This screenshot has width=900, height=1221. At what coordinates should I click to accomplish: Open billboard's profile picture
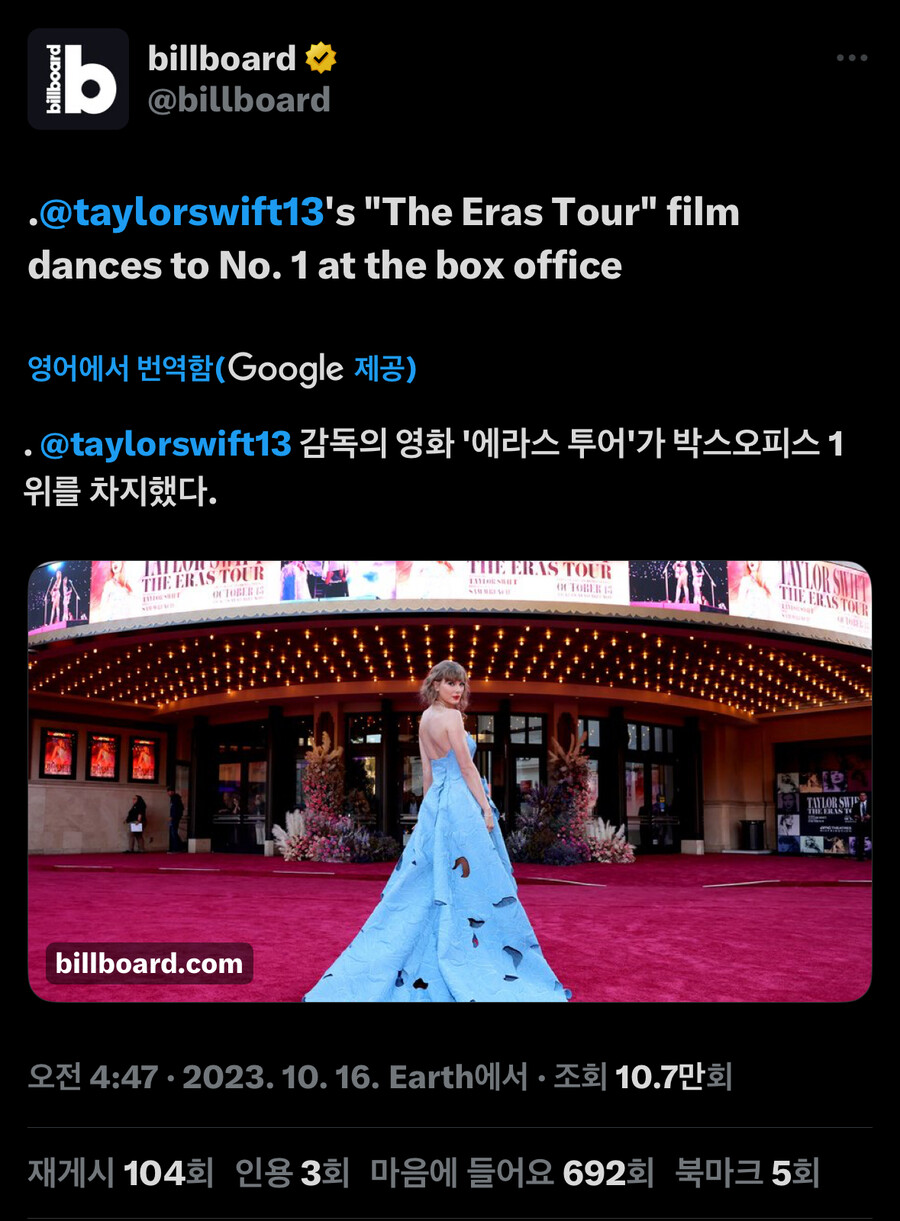[78, 79]
